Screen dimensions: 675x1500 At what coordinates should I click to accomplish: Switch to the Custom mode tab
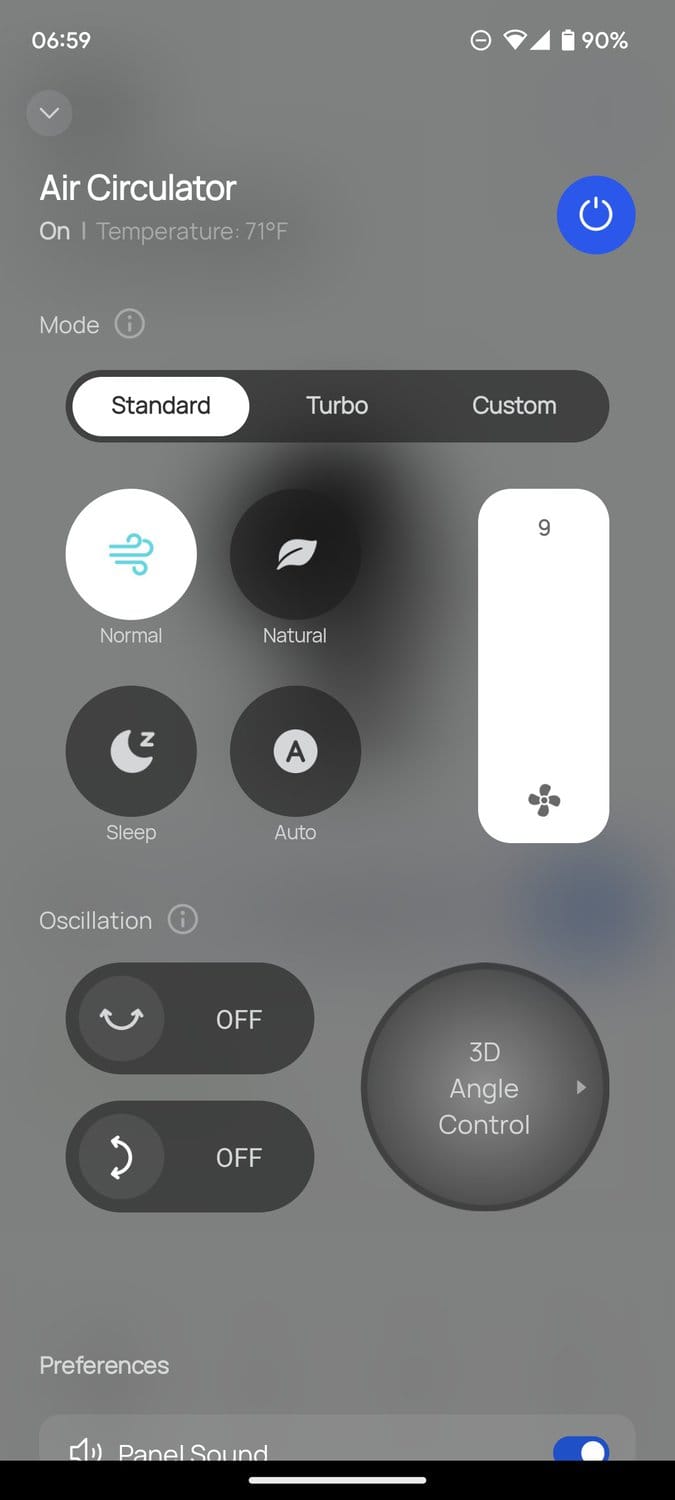coord(514,406)
